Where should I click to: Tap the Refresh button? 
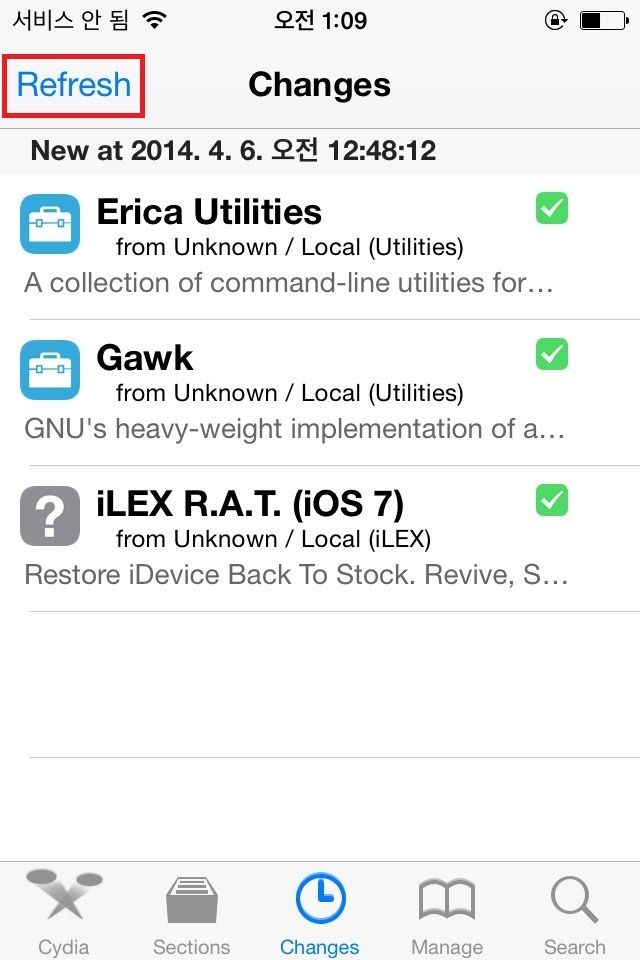point(74,85)
